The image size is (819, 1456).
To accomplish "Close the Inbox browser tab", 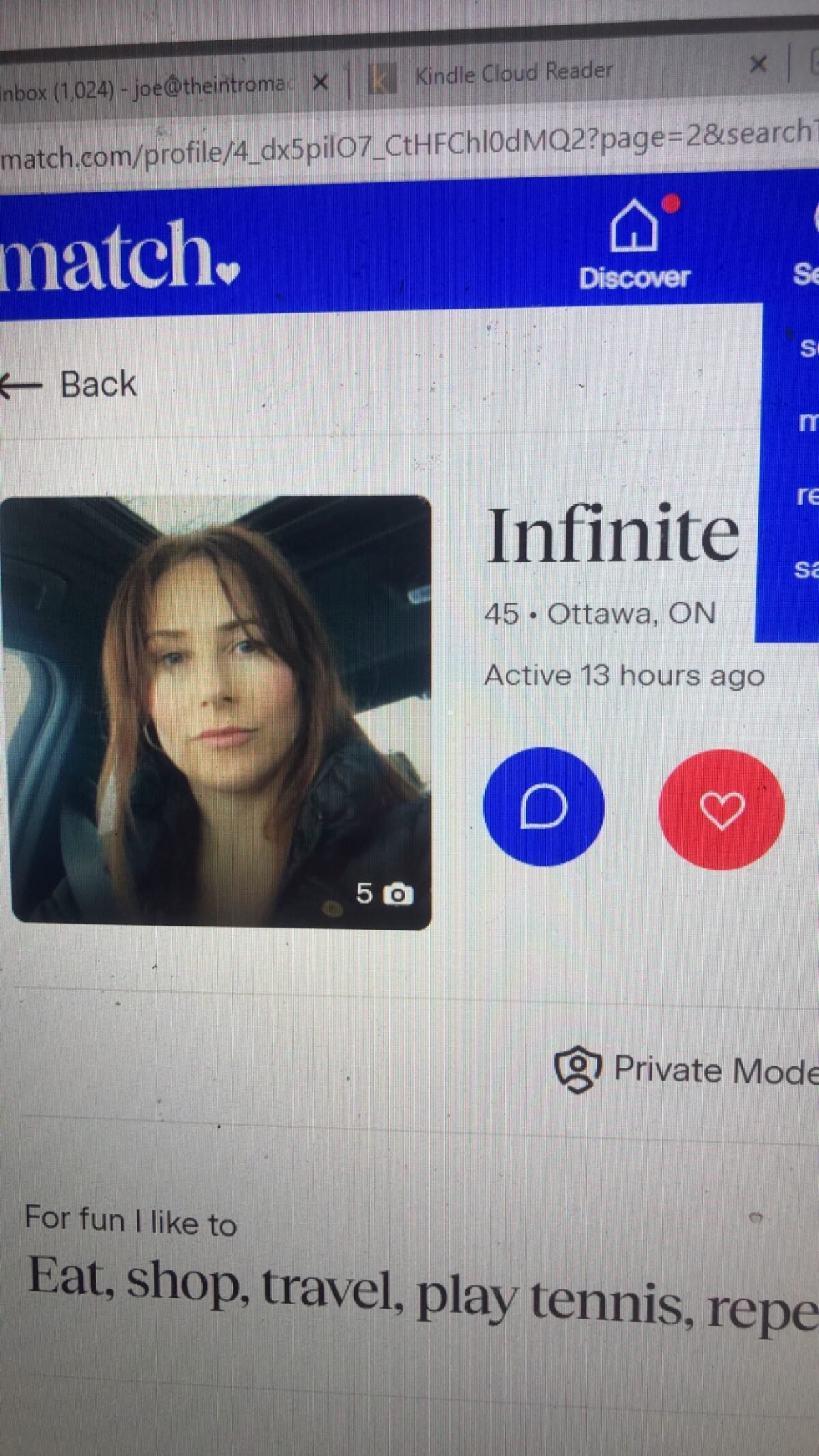I will [320, 83].
